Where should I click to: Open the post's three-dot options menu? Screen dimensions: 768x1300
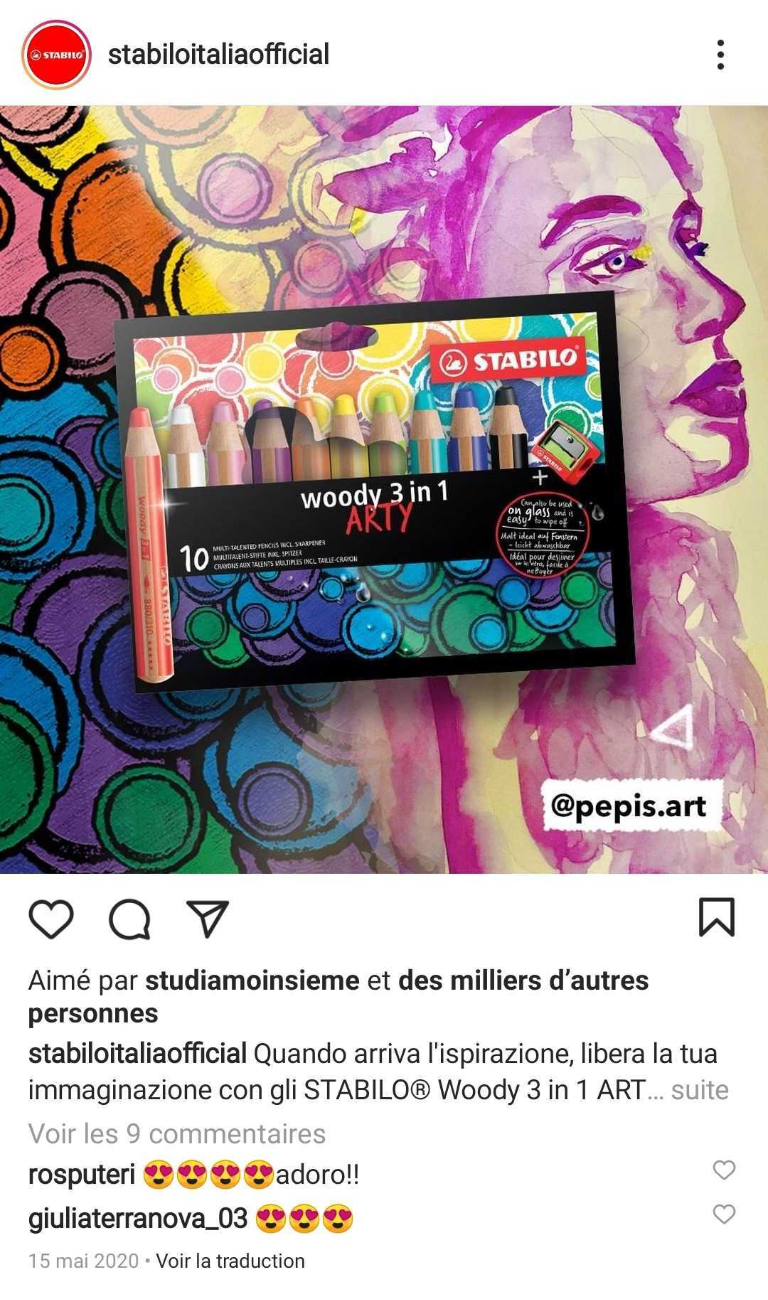(x=720, y=55)
